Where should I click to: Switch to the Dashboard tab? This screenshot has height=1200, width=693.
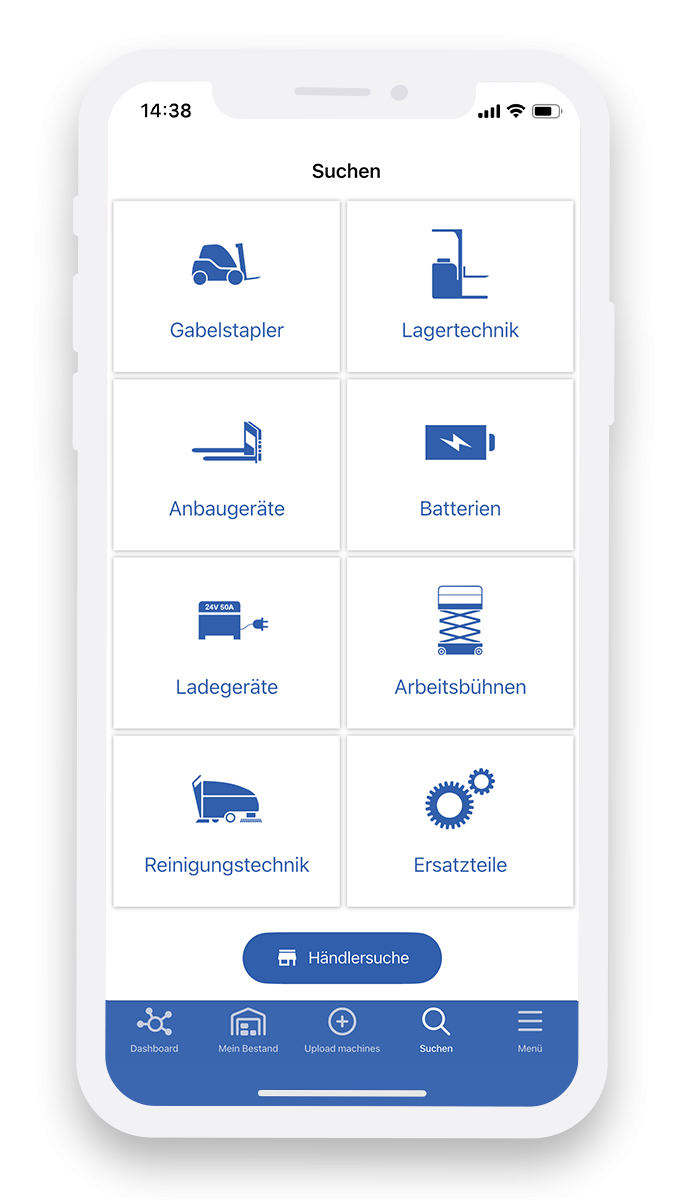coord(154,1030)
